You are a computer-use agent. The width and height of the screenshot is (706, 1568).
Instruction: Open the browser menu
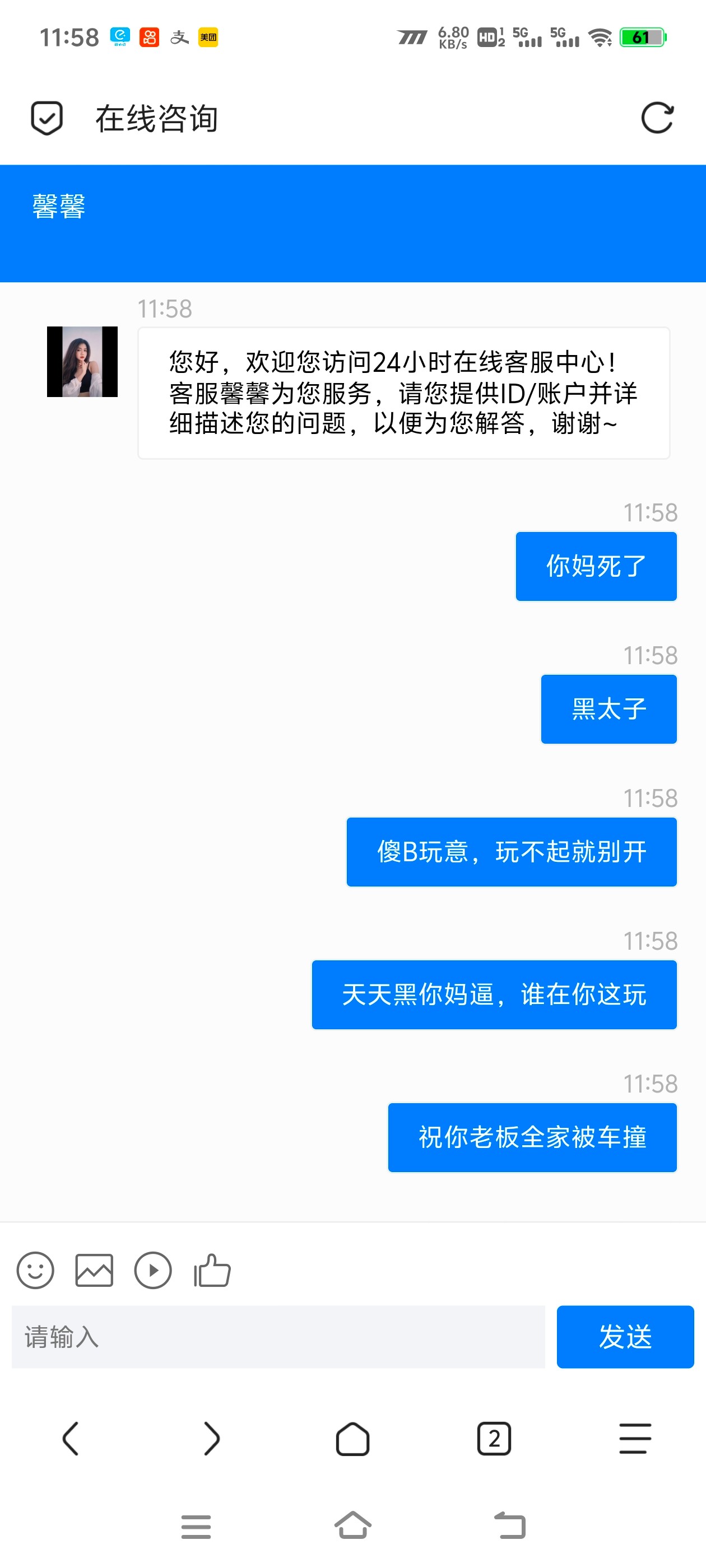pos(635,1439)
